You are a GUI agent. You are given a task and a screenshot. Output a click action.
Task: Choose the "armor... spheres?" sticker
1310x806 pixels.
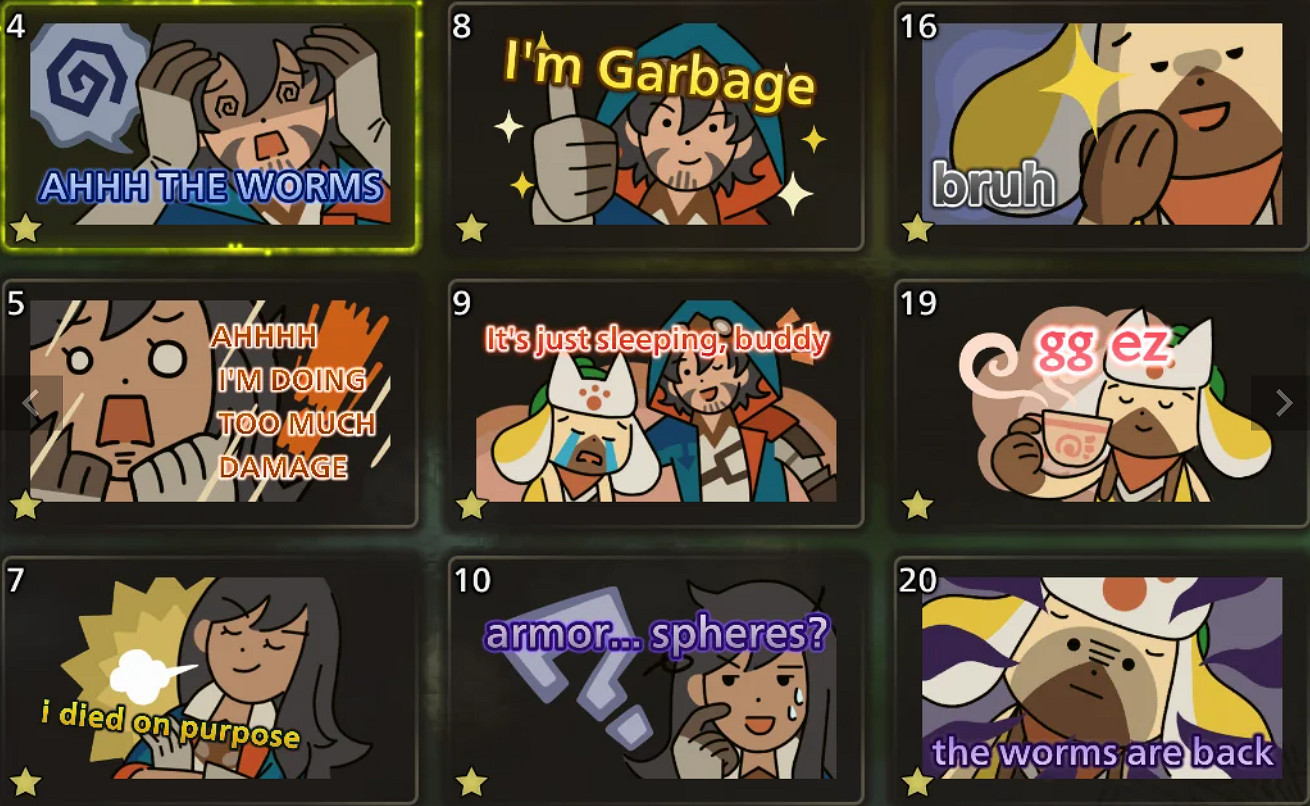pos(656,678)
